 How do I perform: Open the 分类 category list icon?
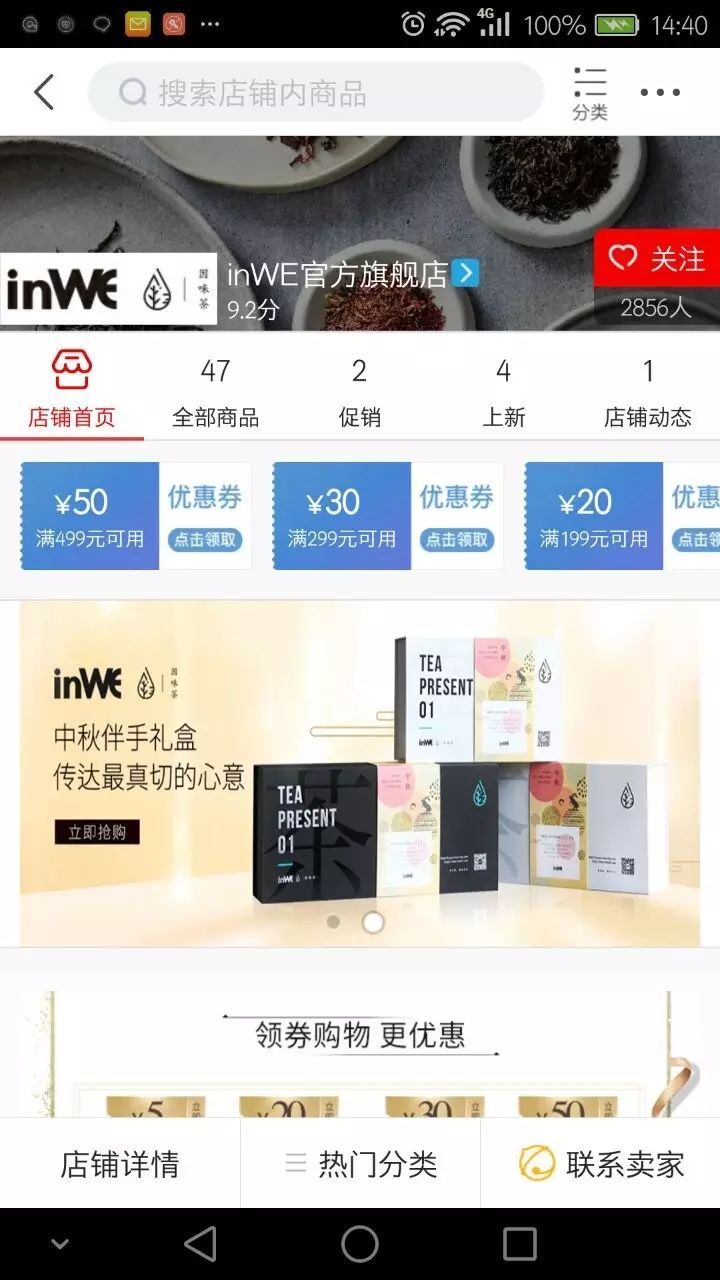590,94
